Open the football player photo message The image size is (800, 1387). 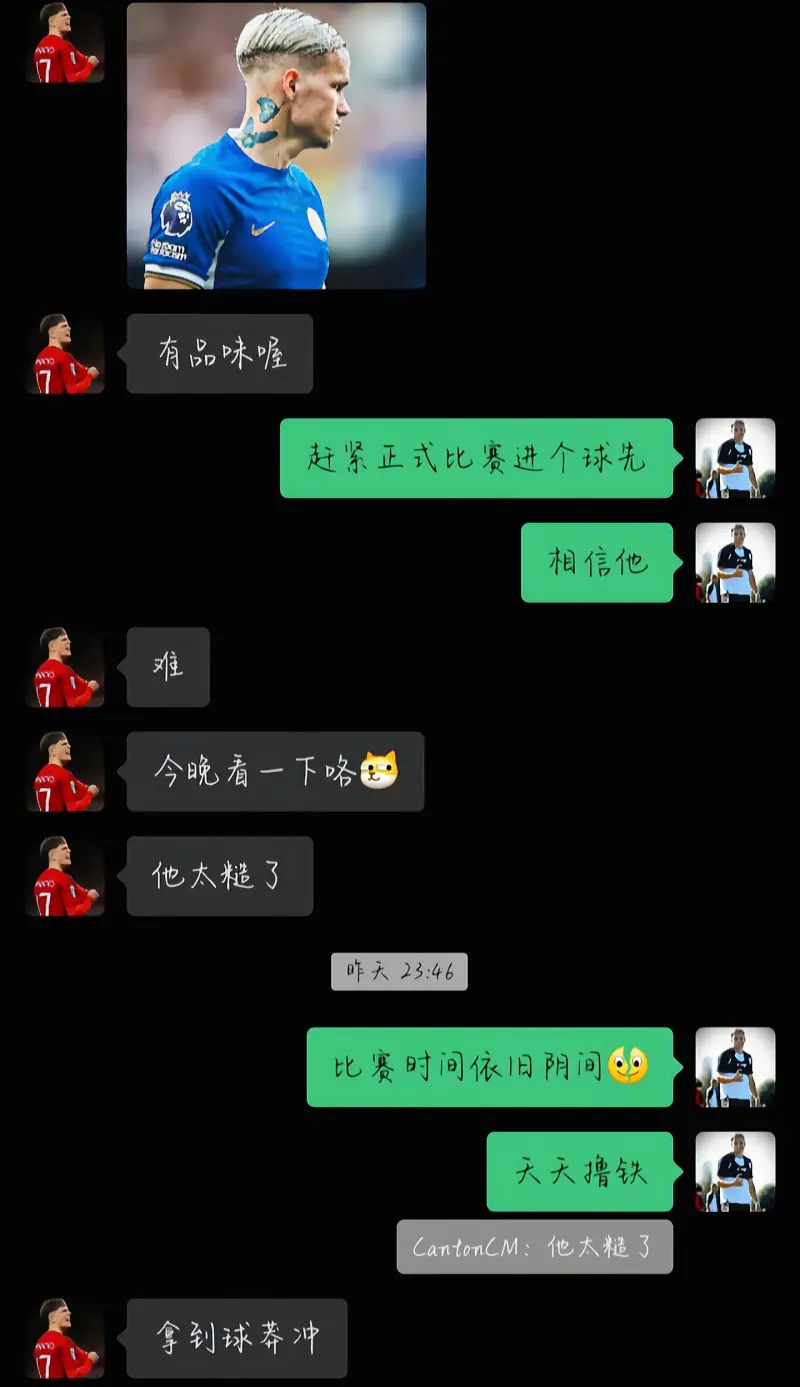tap(276, 146)
